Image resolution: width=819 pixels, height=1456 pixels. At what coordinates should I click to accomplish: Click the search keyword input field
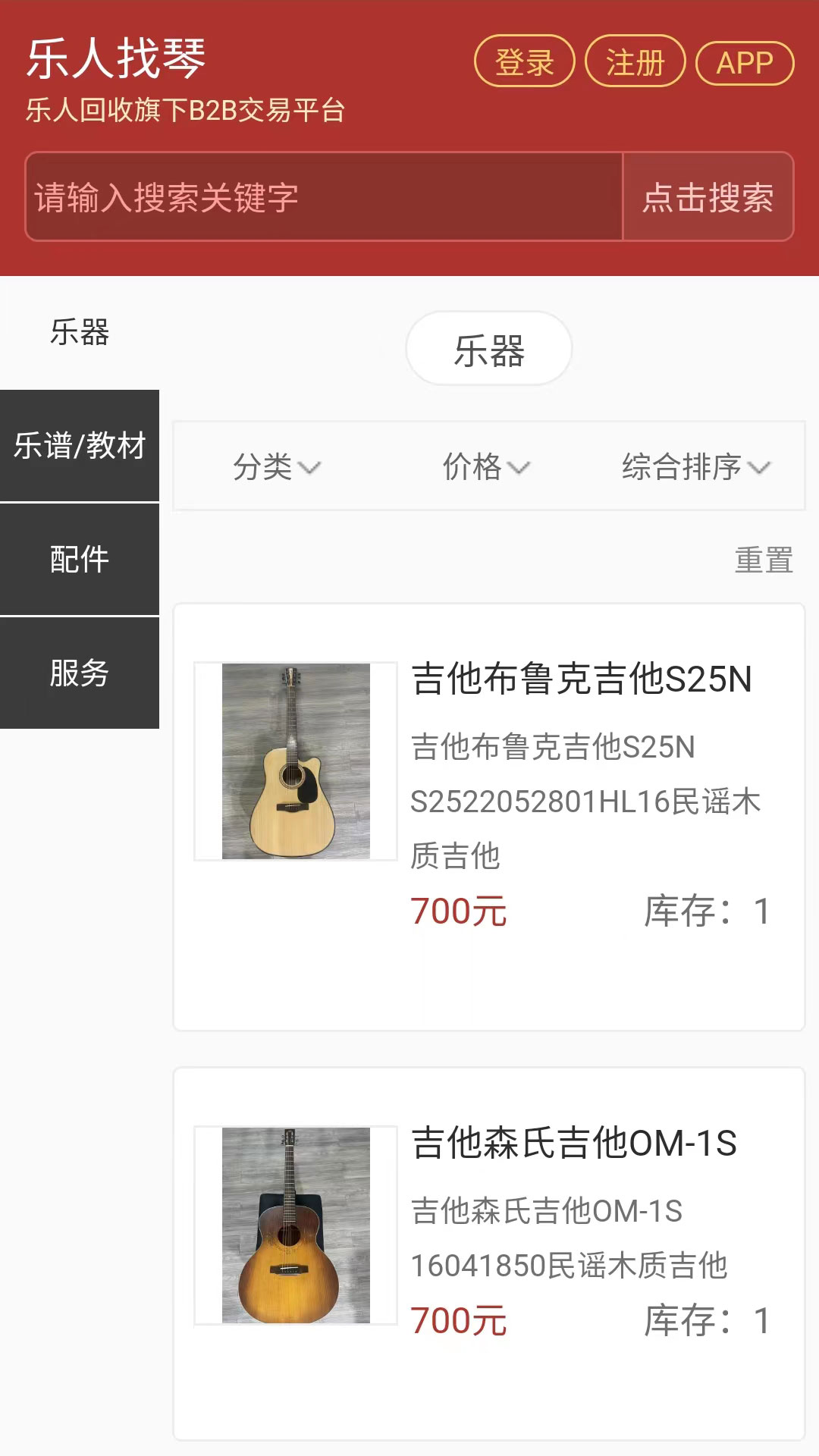click(318, 199)
